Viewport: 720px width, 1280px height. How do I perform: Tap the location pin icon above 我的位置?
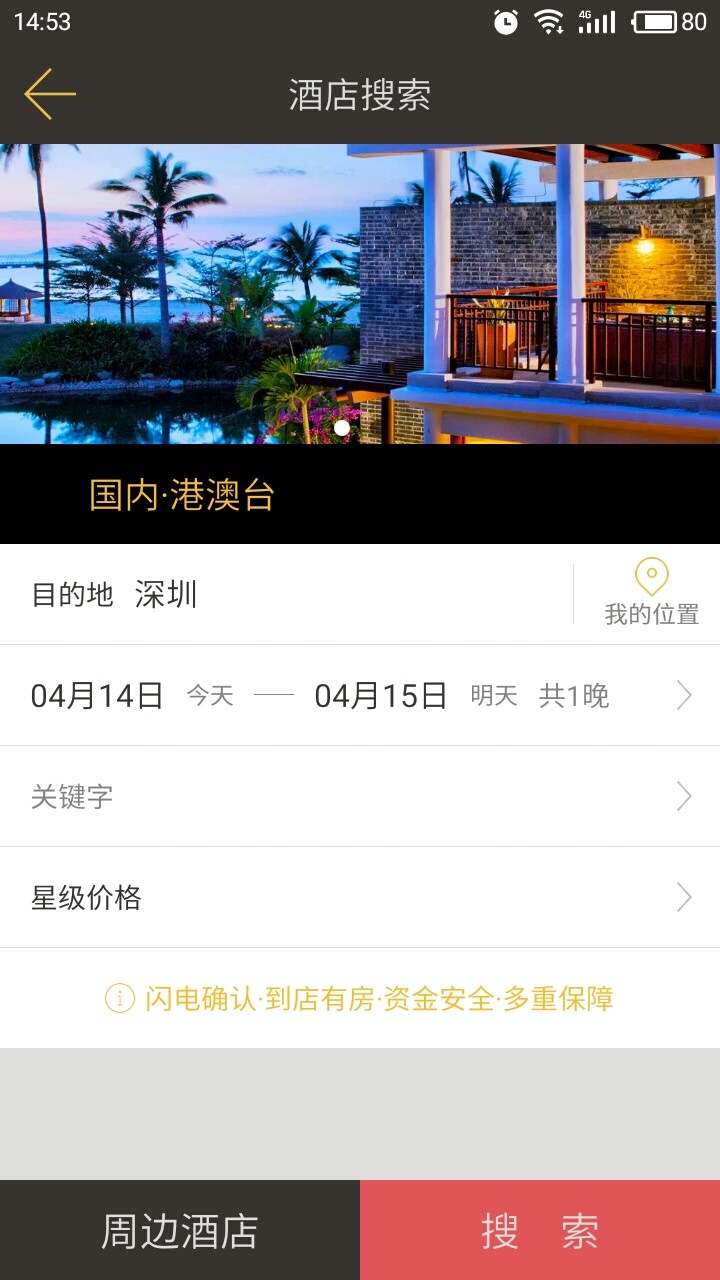pos(652,573)
